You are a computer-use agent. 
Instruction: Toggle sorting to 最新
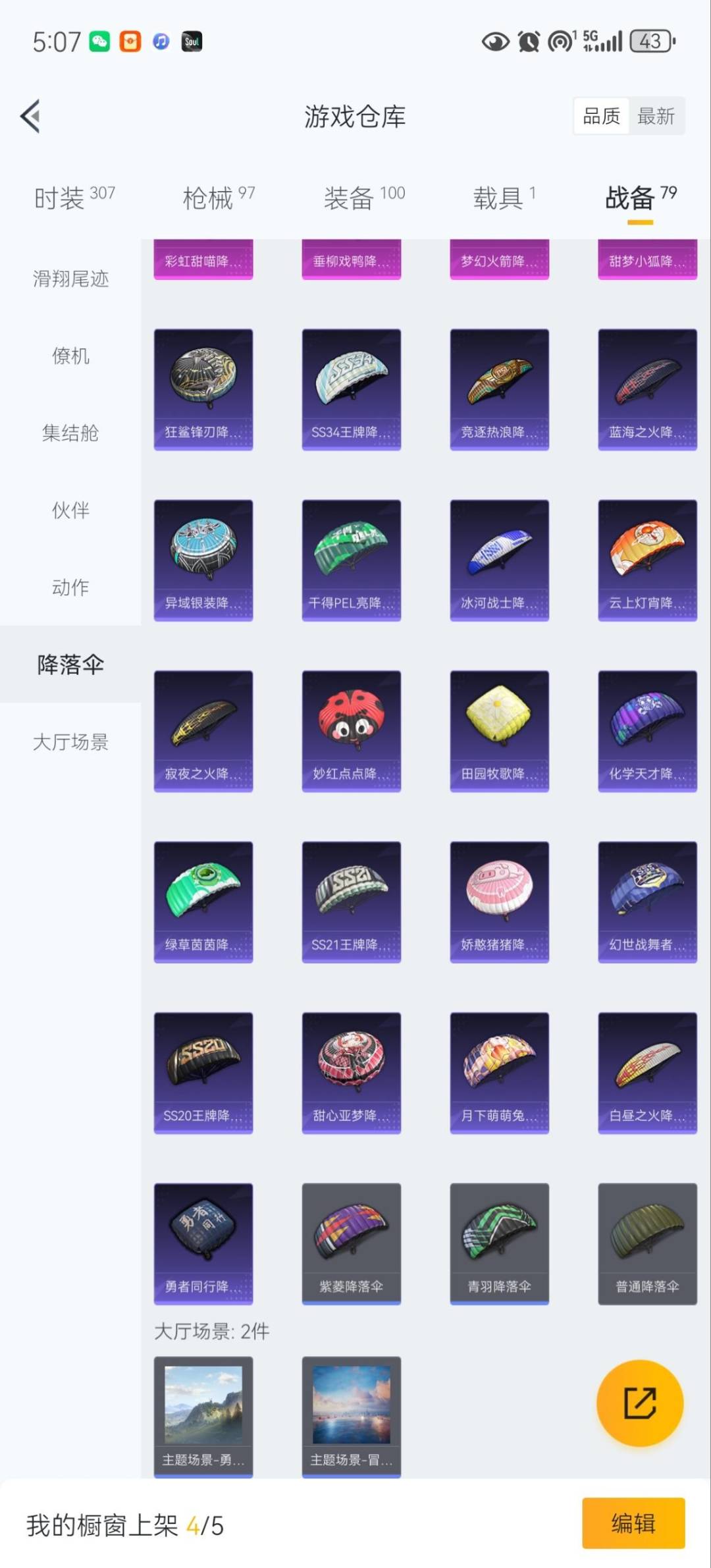(x=656, y=115)
